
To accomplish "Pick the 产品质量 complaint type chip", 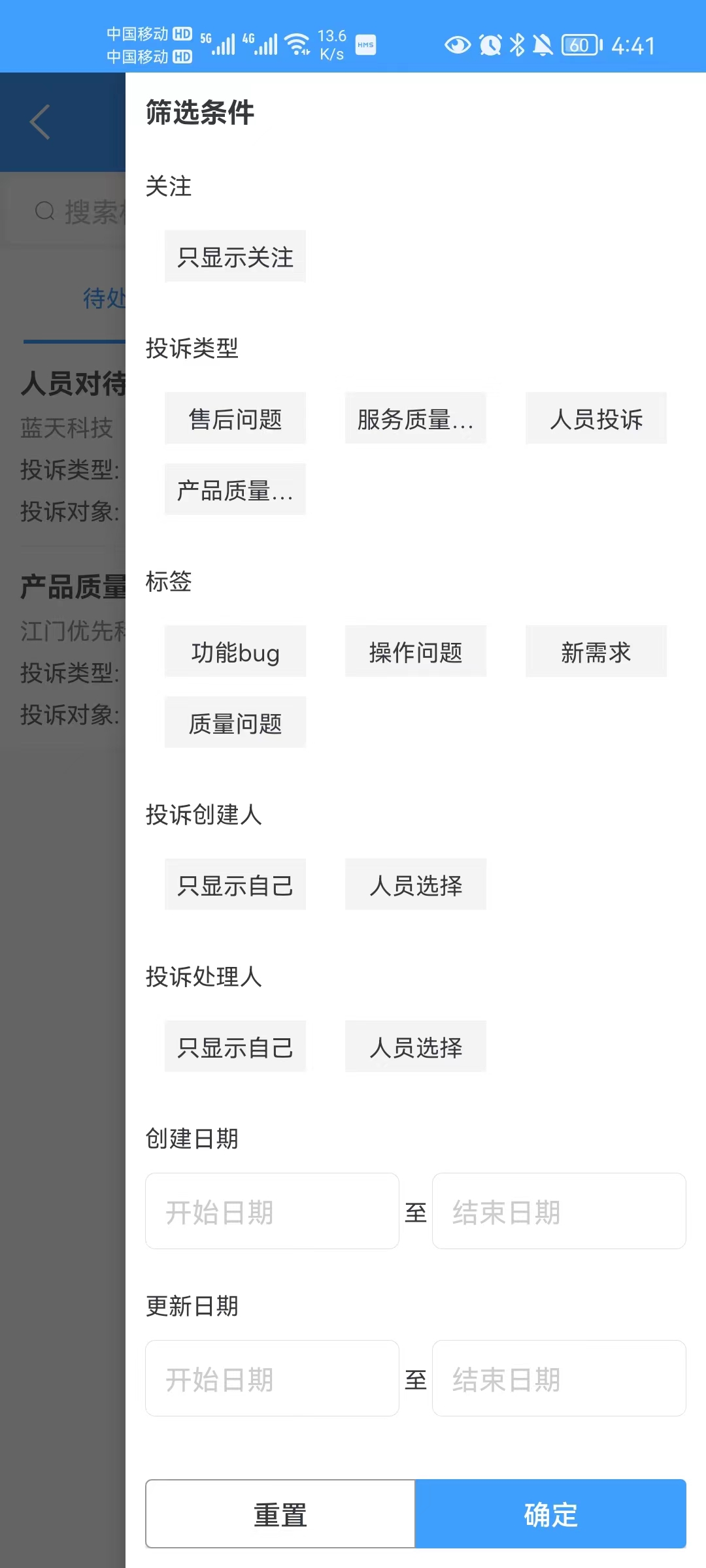I will [x=235, y=489].
